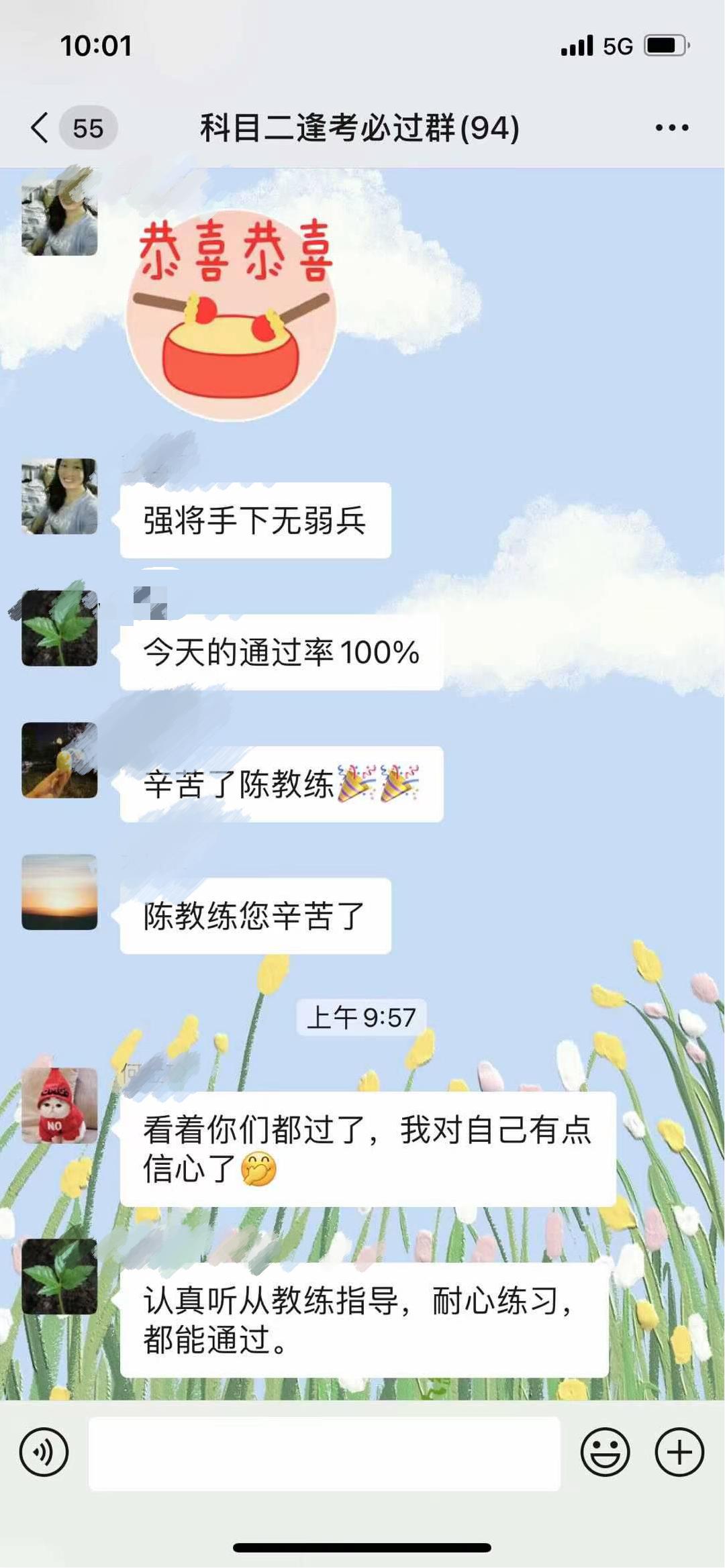This screenshot has height=1568, width=725.
Task: Open avatar beside 今天的通过率100% message
Action: coord(60,628)
